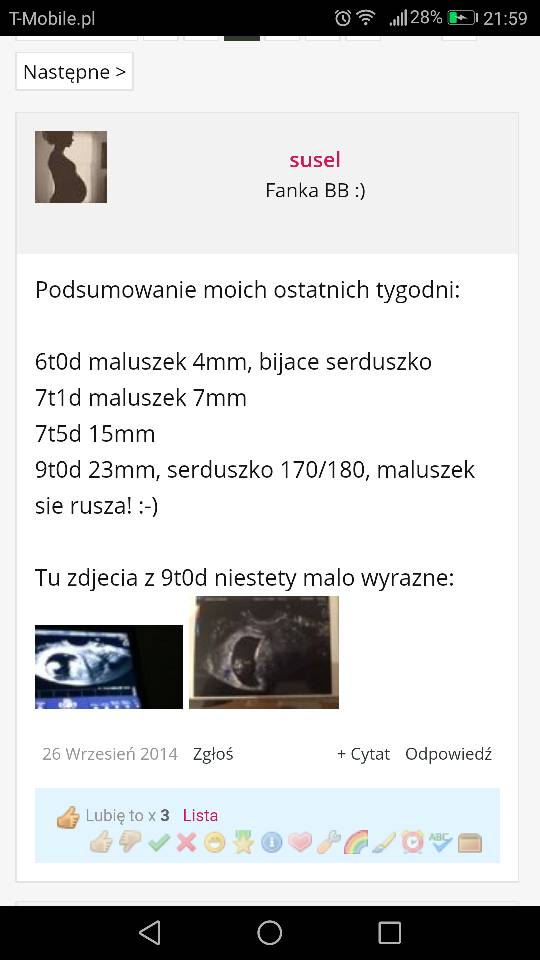This screenshot has width=540, height=960.
Task: Open susel's profile avatar
Action: [71, 167]
